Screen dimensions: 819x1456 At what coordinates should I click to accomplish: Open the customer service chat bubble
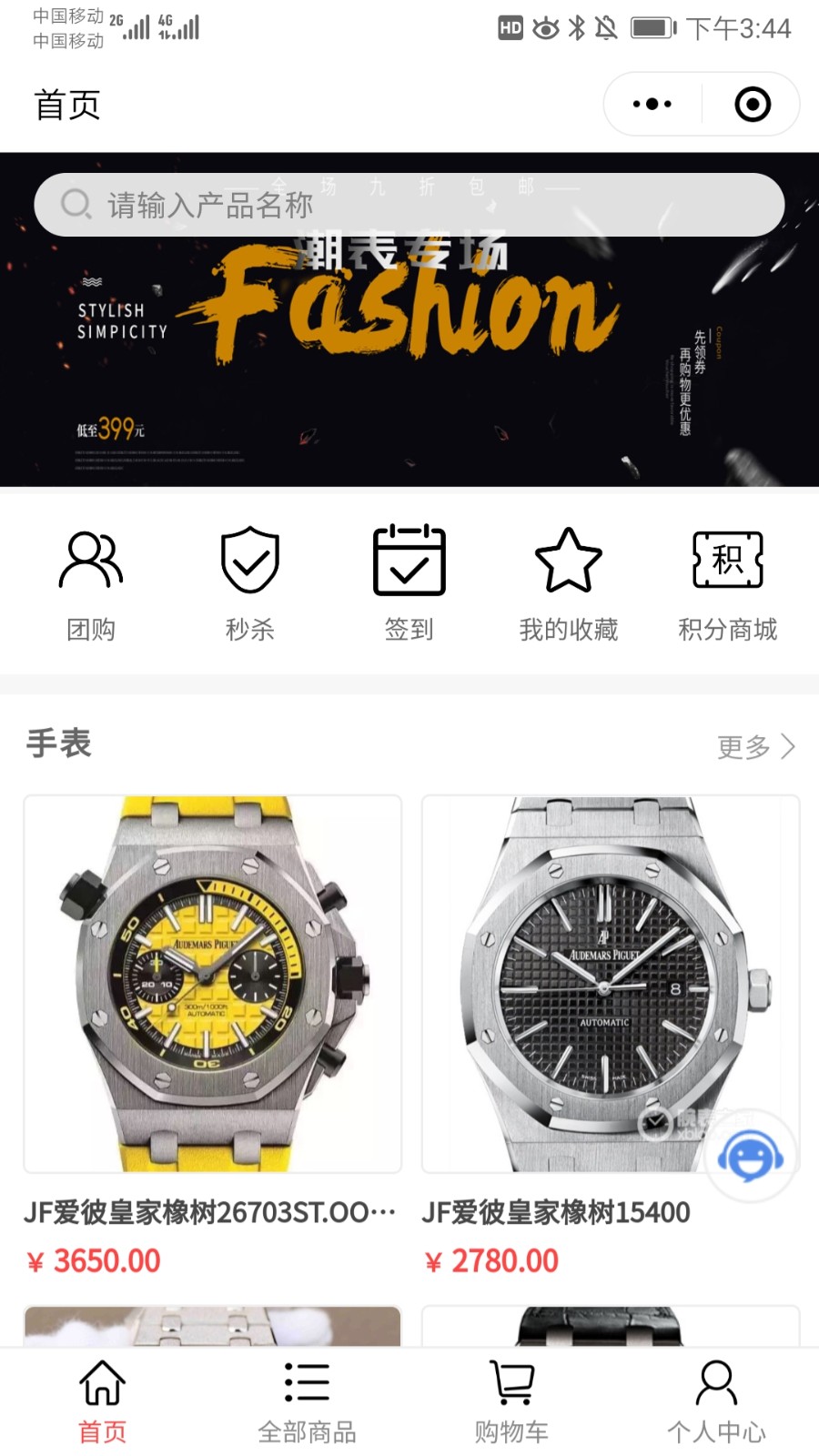pos(750,1158)
